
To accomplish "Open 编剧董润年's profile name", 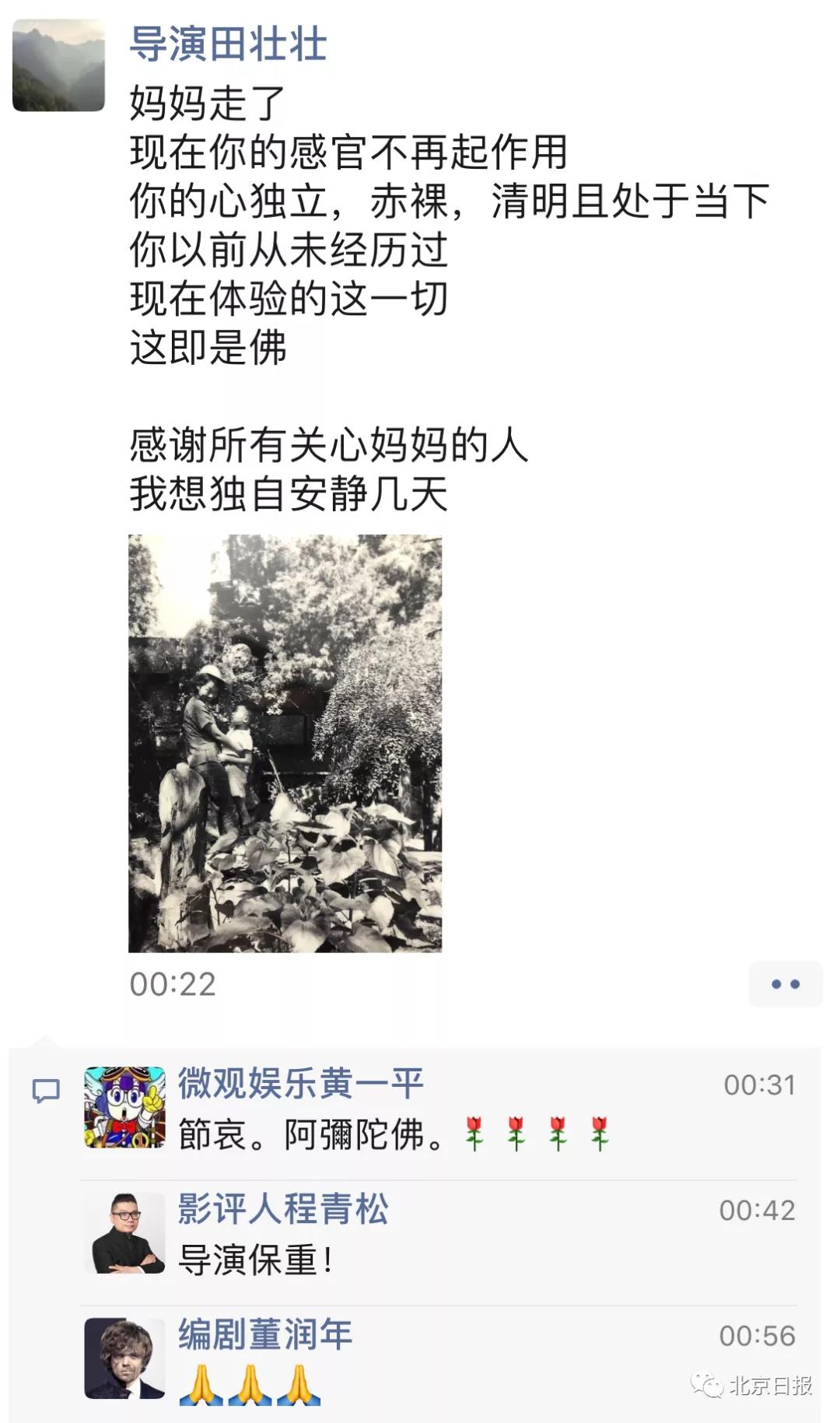I will click(x=265, y=1335).
